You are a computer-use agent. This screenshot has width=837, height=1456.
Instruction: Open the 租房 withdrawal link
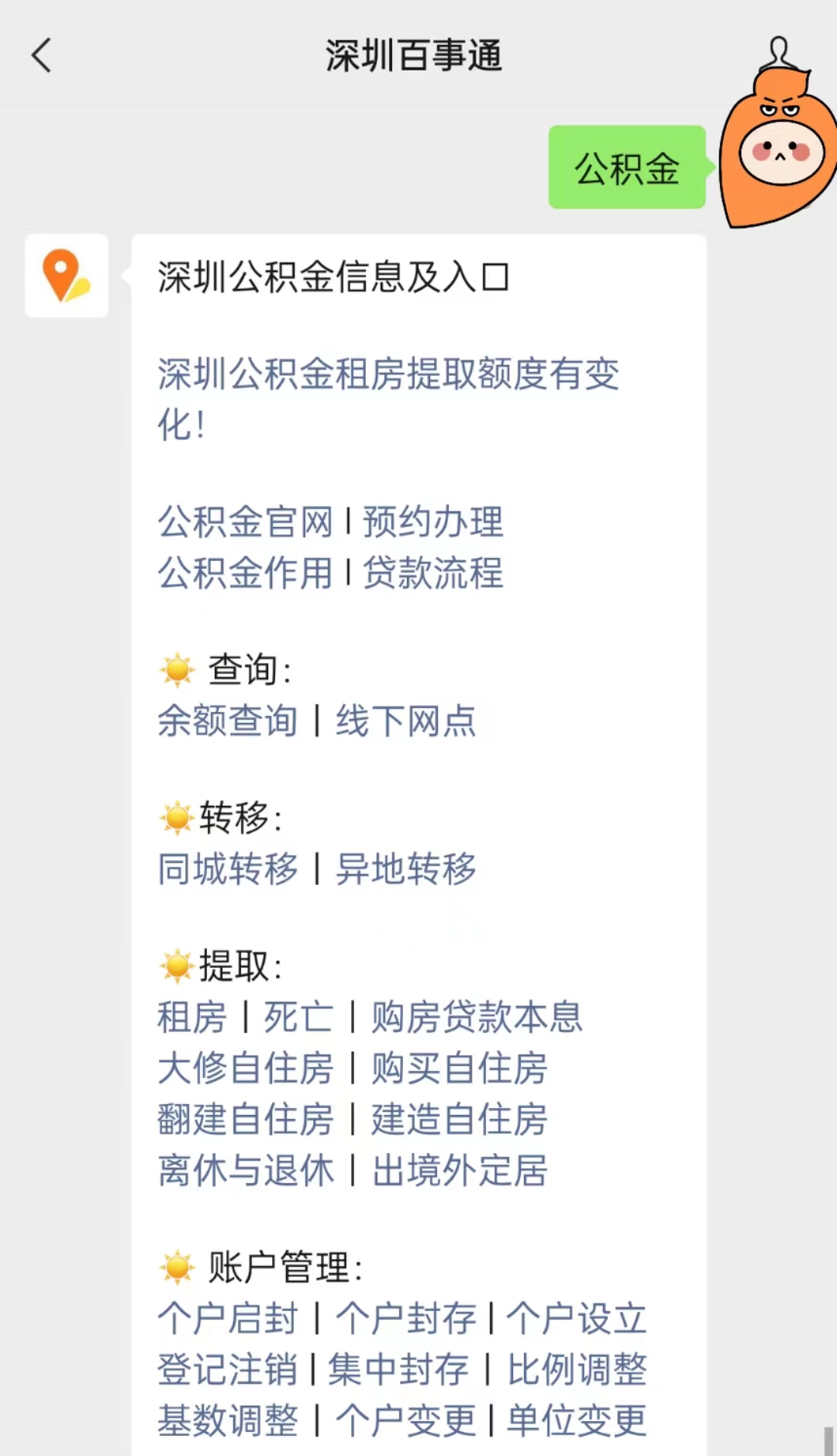(x=192, y=1017)
